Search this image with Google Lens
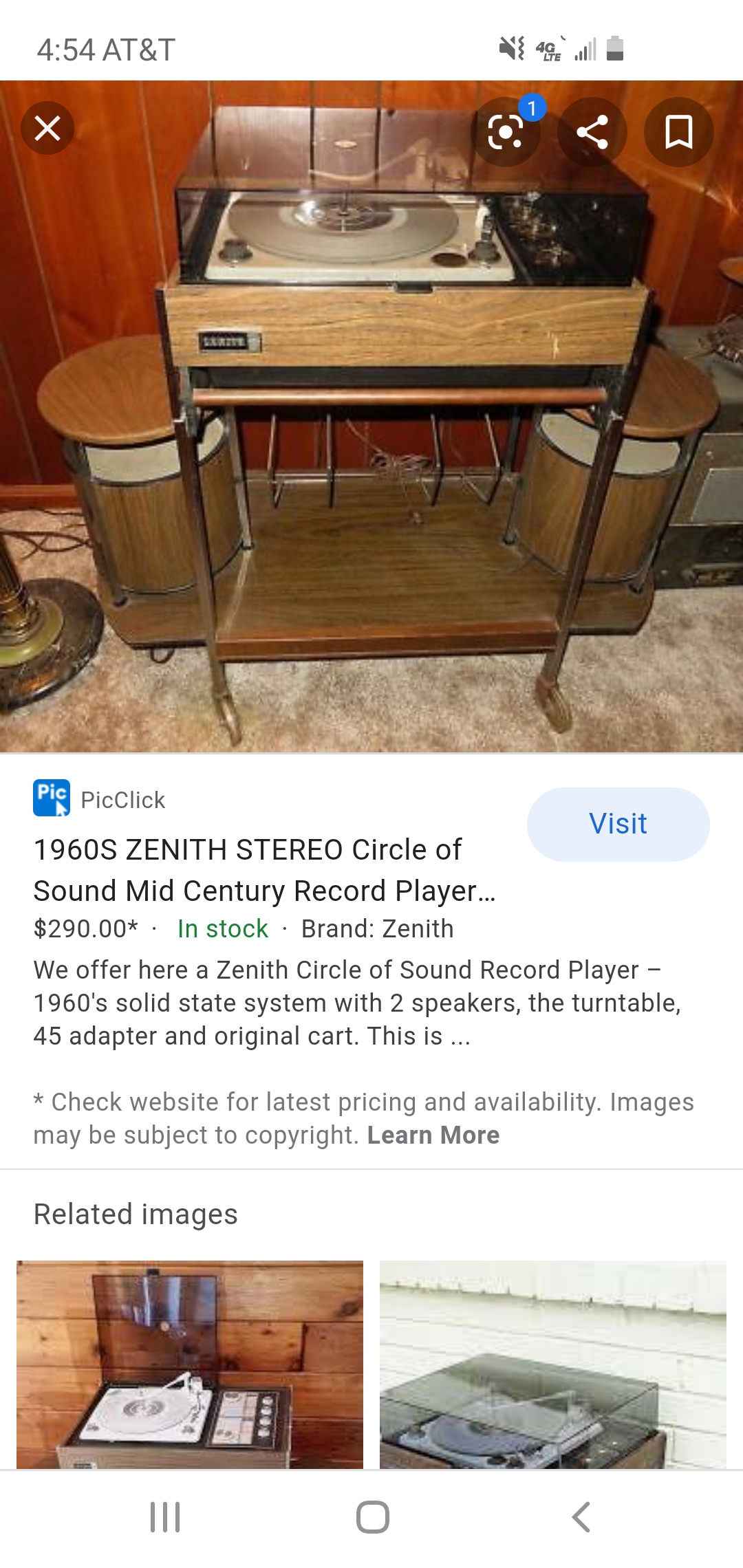The image size is (743, 1568). pos(506,131)
